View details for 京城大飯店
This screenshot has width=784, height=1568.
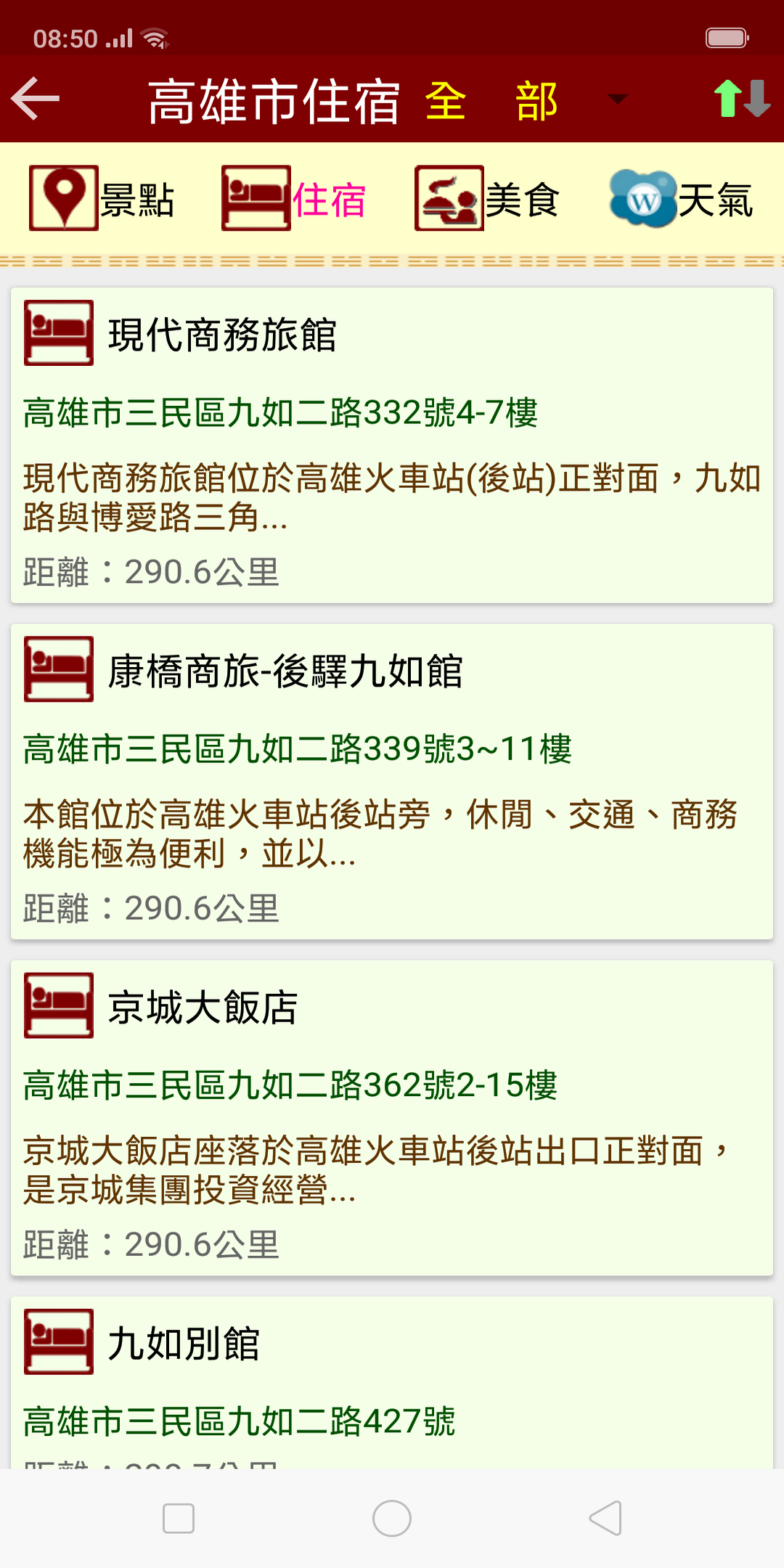pos(392,1117)
